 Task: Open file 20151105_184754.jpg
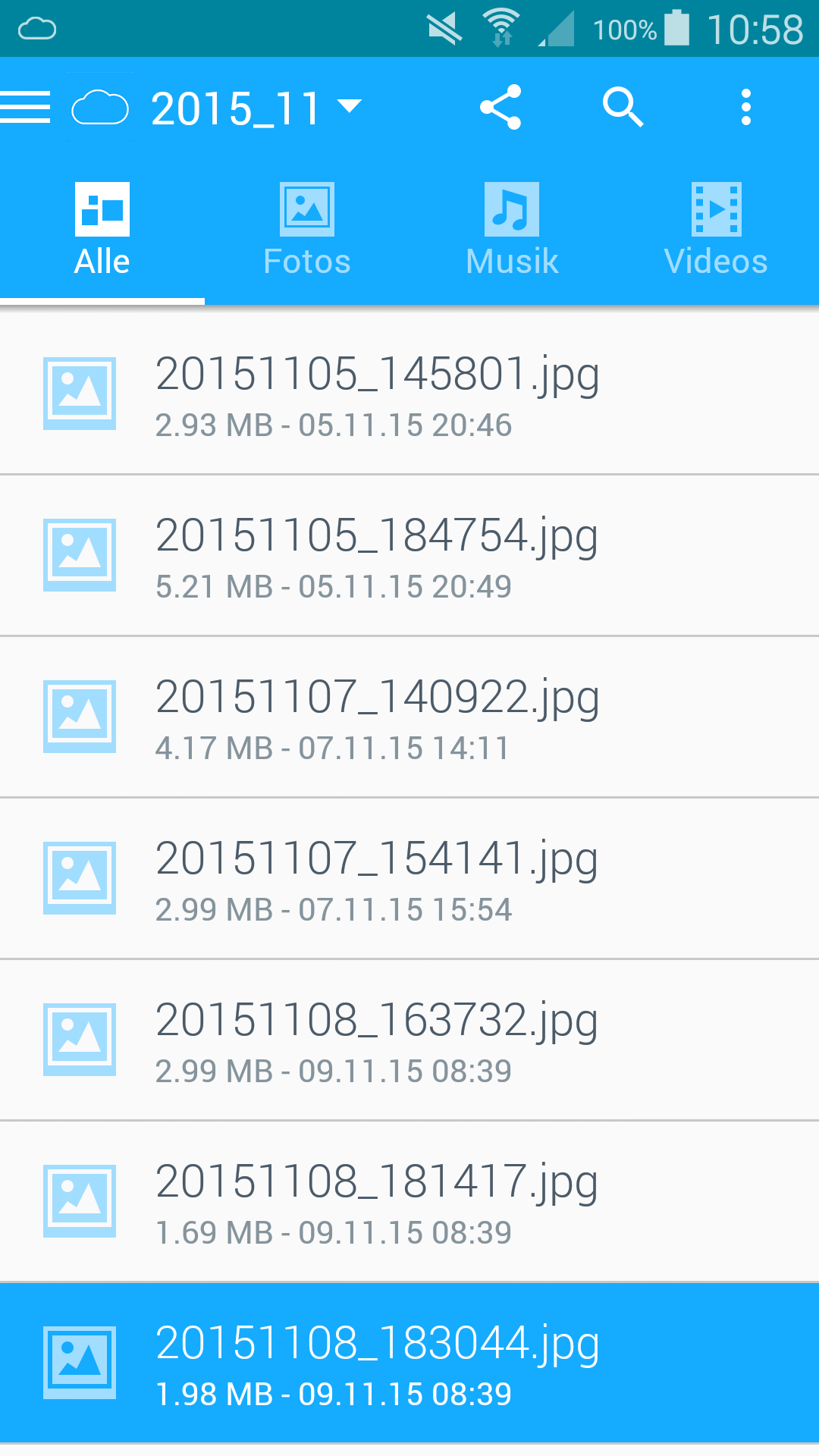coord(409,555)
